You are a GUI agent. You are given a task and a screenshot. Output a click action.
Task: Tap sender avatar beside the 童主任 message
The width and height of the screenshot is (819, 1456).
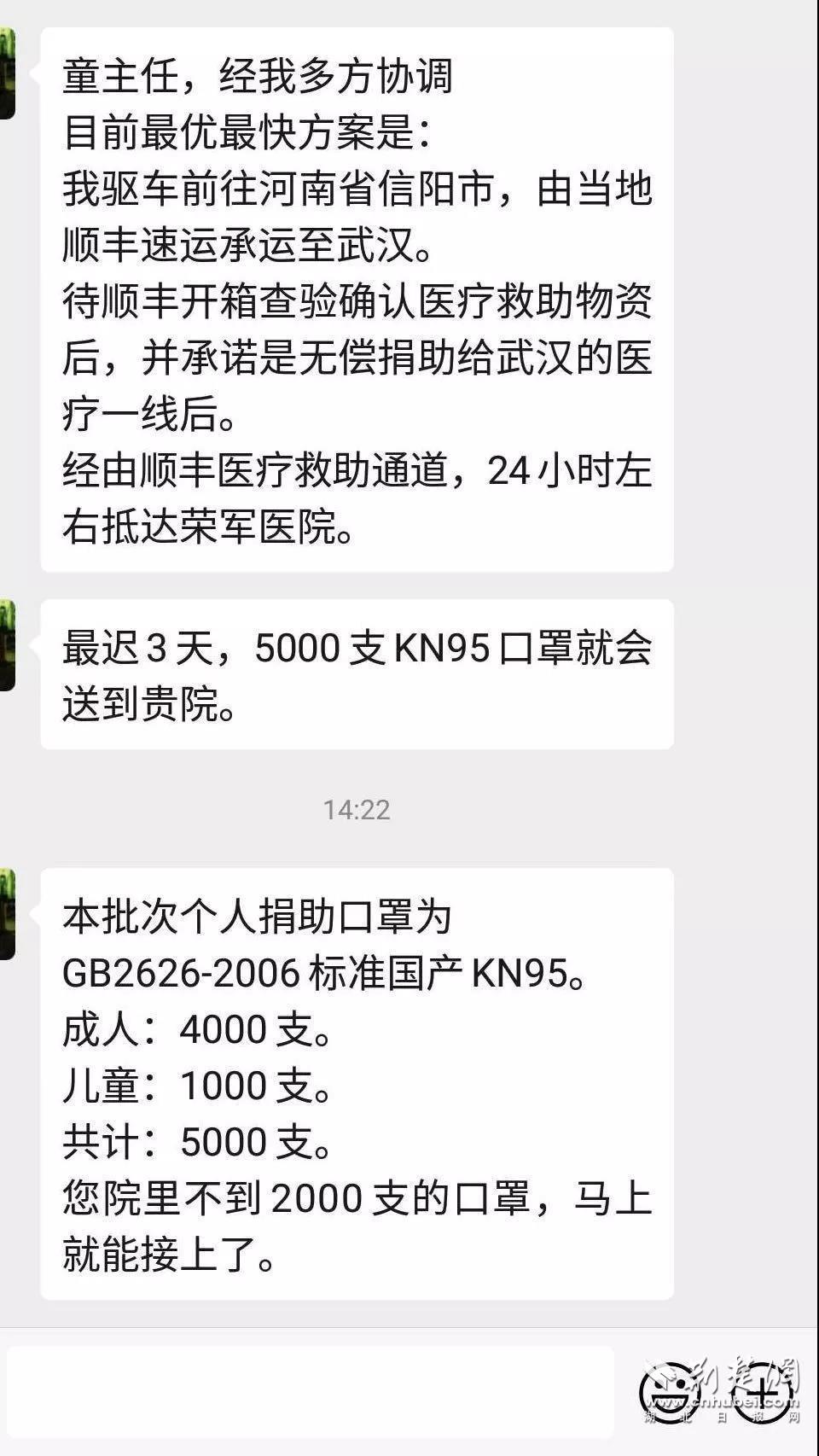point(7,73)
